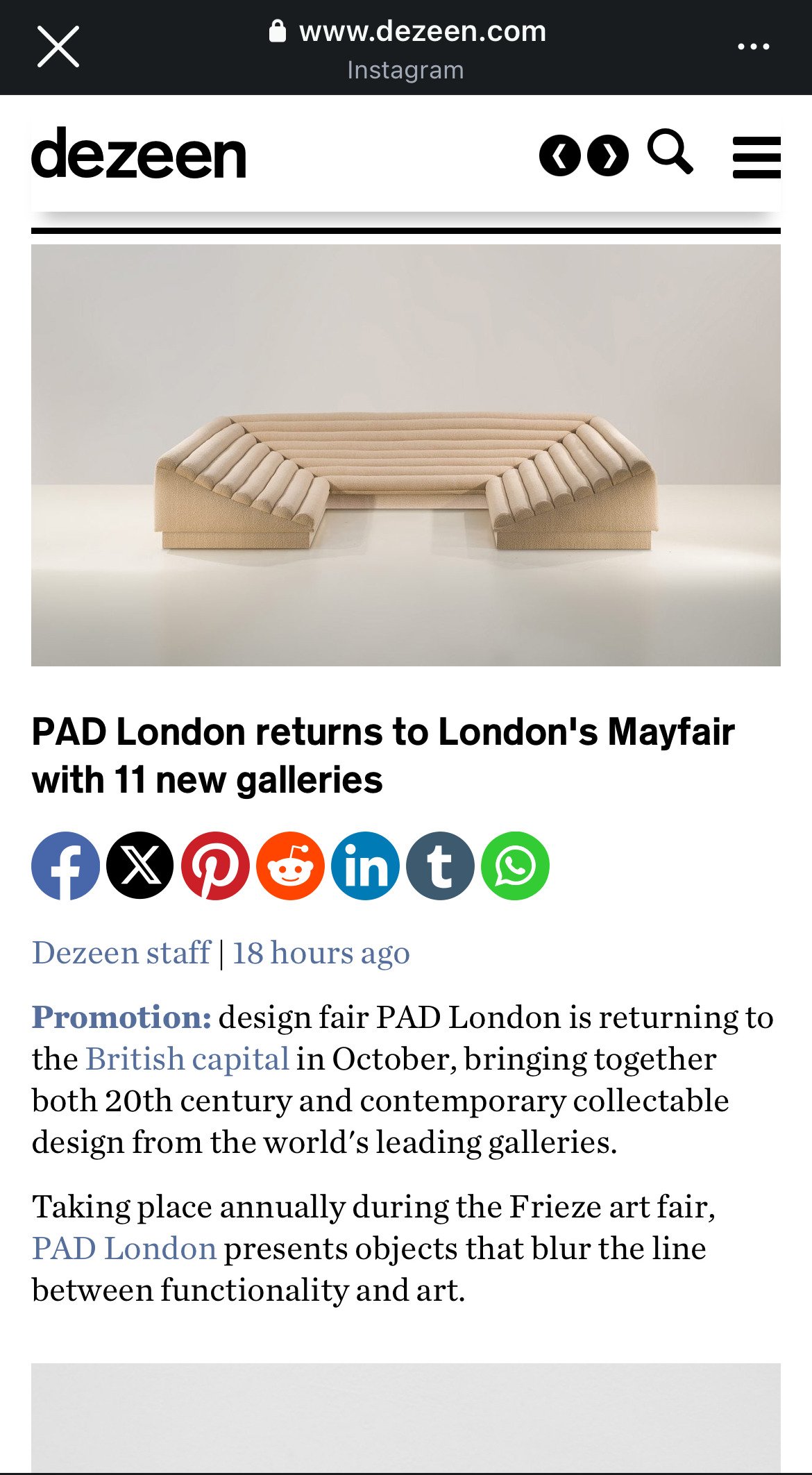Go to the next article arrow

tap(608, 155)
